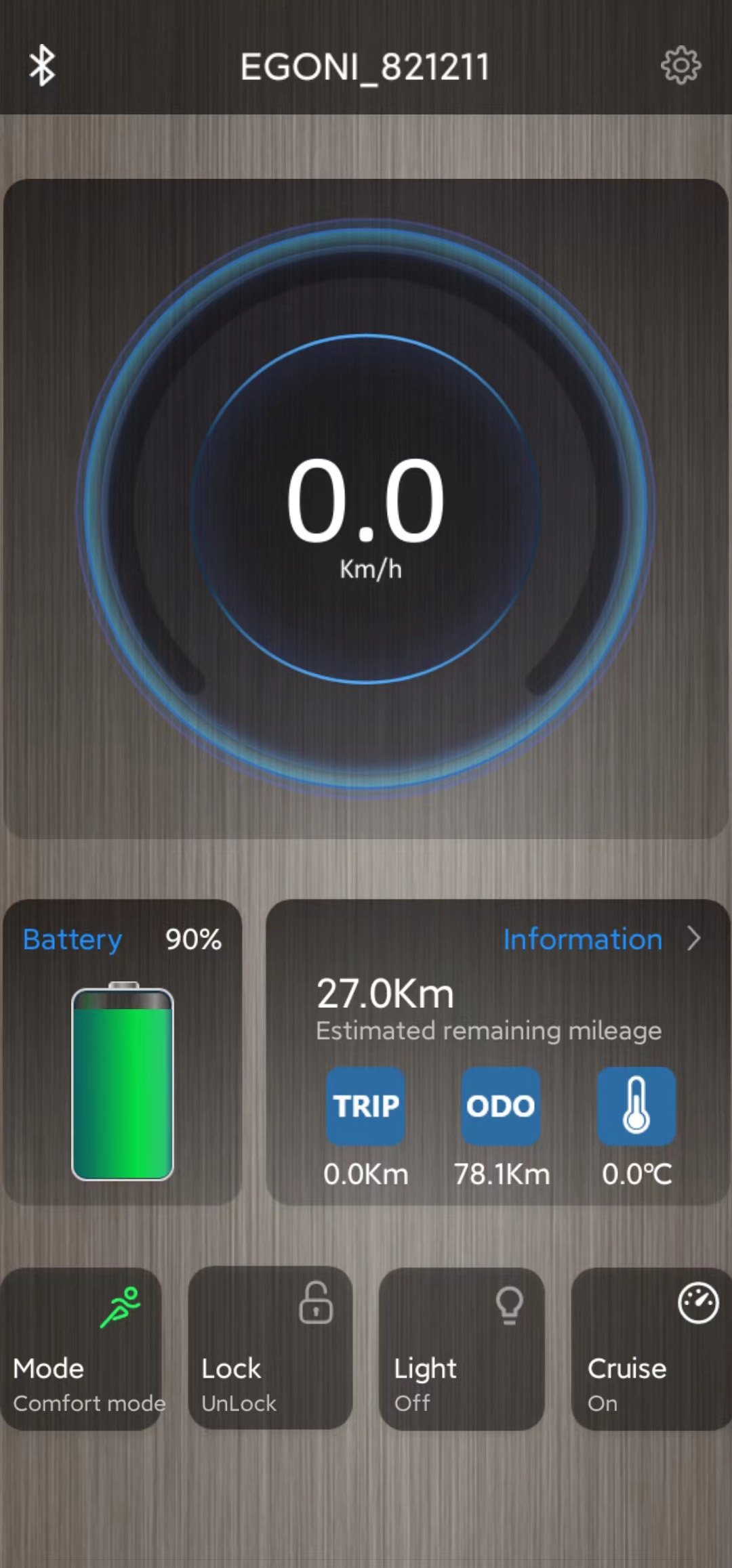The image size is (732, 1568).
Task: Turn on the Light
Action: pyautogui.click(x=461, y=1349)
